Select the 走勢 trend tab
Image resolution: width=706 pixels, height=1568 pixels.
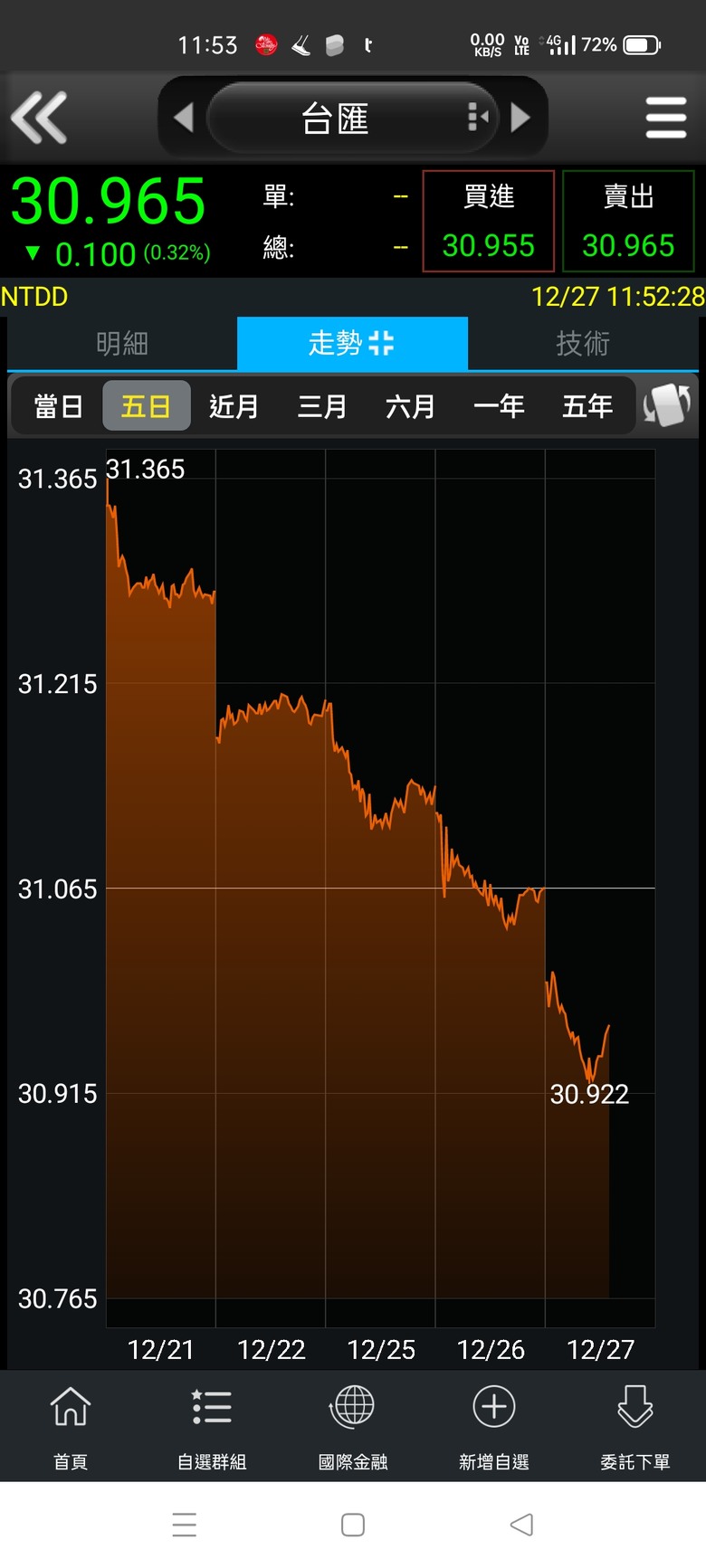click(352, 344)
